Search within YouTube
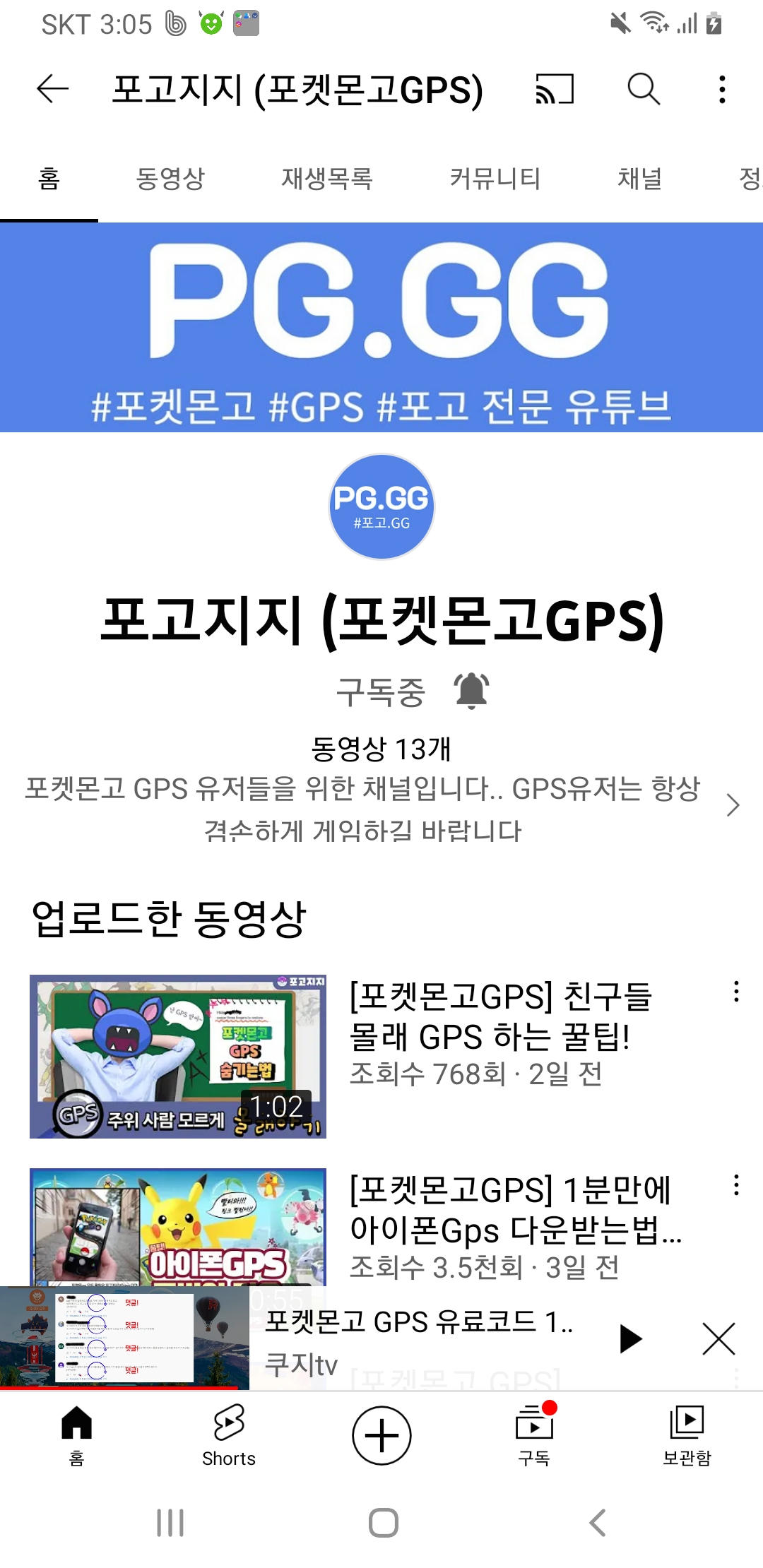 pyautogui.click(x=644, y=90)
